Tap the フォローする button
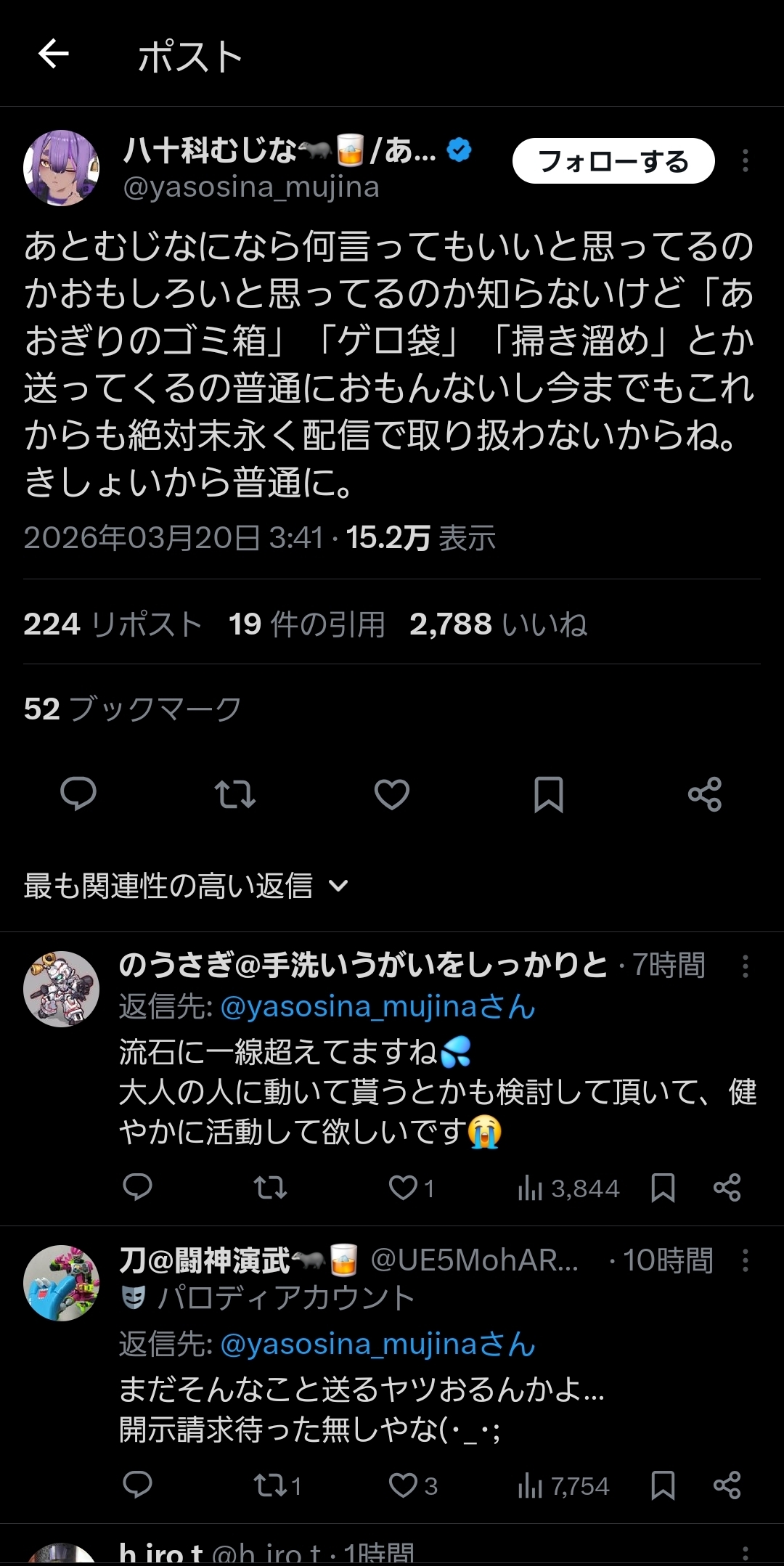 (613, 161)
